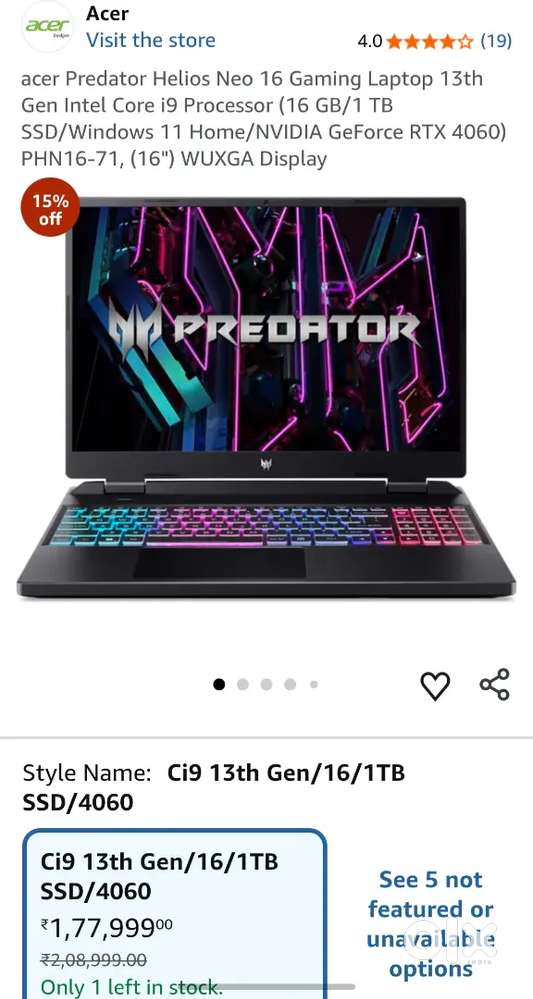Add product to wishlist with heart icon
The height and width of the screenshot is (999, 533).
coord(436,686)
